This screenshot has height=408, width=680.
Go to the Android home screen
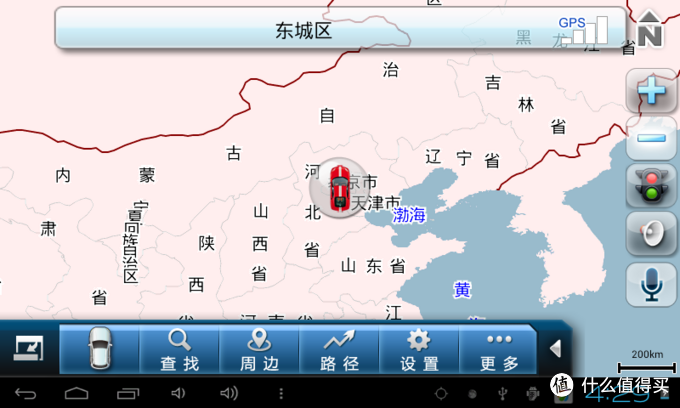tap(75, 391)
